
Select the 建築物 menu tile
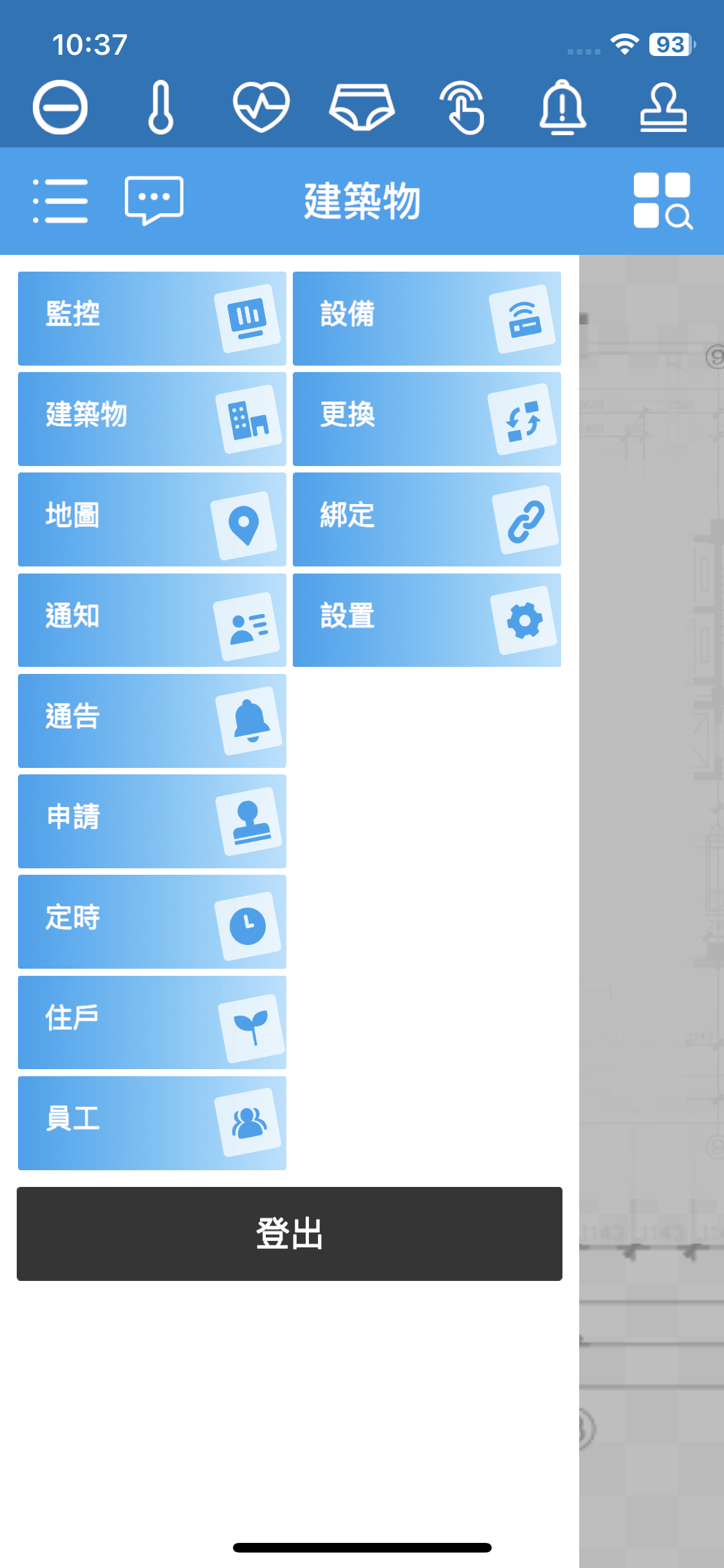pos(152,418)
